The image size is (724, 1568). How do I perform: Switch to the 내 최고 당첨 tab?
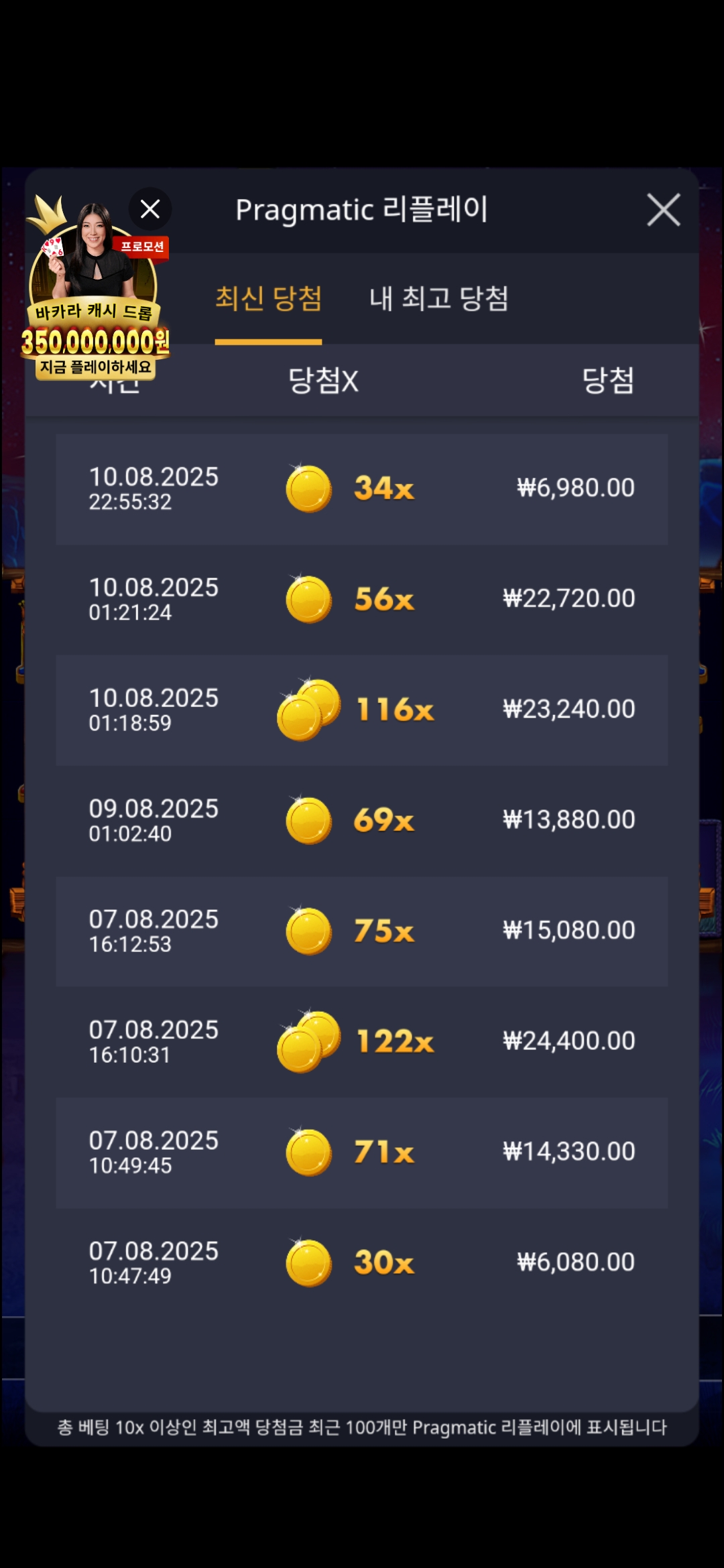click(x=439, y=299)
